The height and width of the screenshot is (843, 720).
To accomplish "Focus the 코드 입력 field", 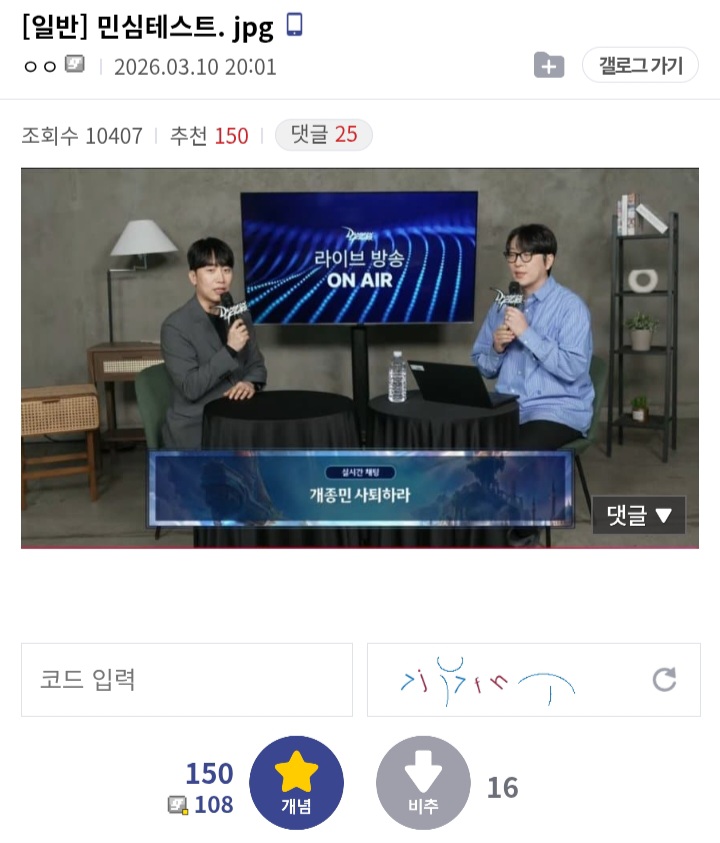I will pyautogui.click(x=187, y=680).
